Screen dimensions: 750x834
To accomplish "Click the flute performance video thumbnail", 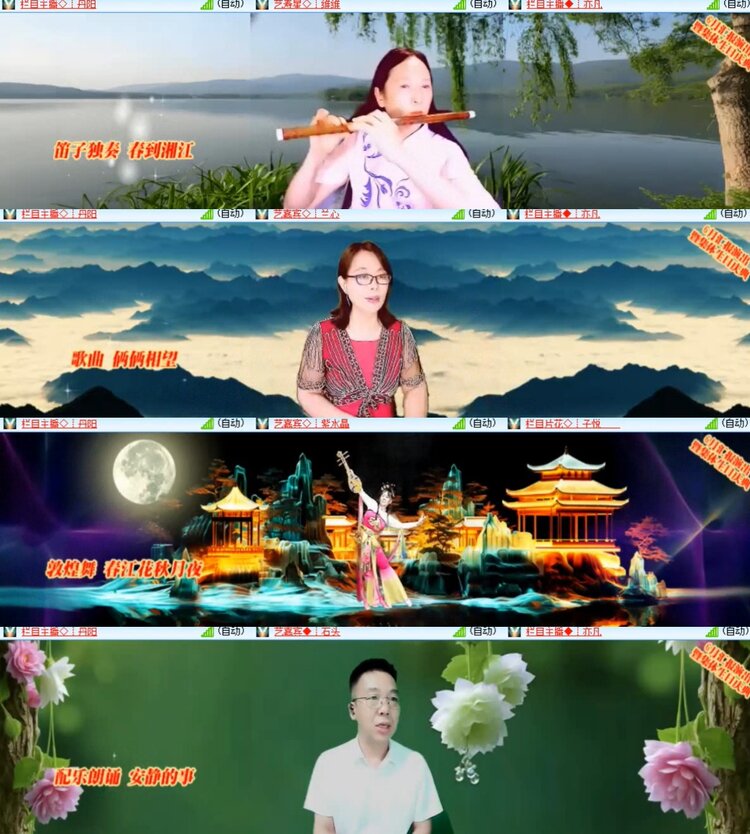I will coord(375,110).
